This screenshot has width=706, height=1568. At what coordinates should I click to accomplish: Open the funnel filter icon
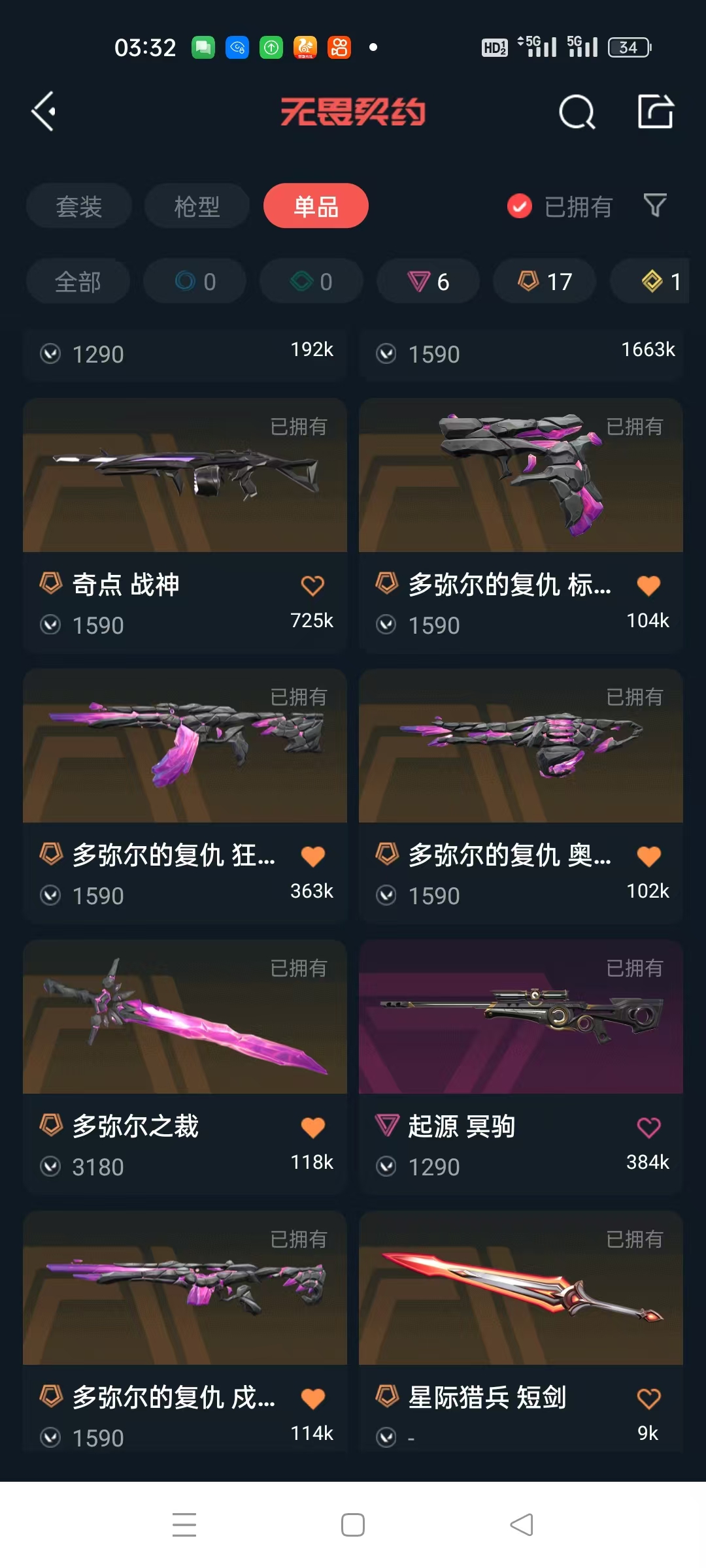coord(654,206)
